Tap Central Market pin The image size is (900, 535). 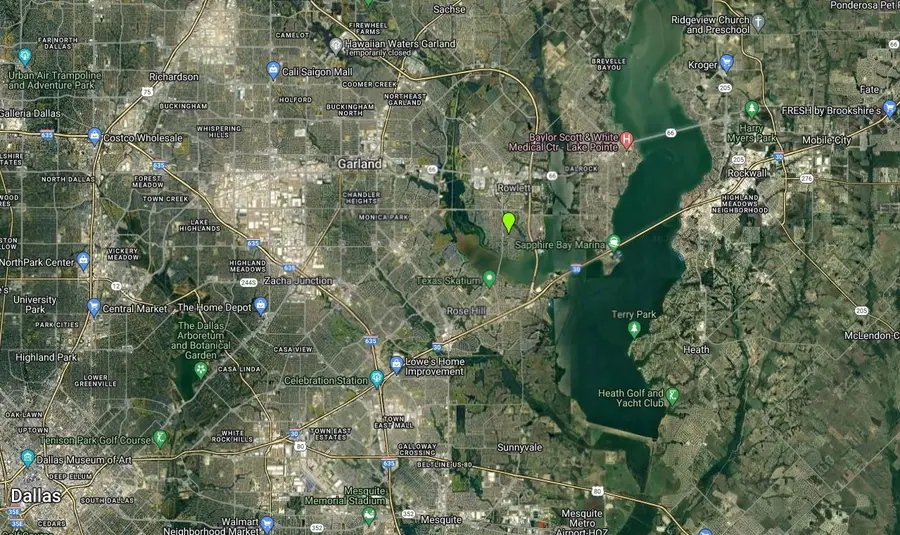(x=94, y=307)
